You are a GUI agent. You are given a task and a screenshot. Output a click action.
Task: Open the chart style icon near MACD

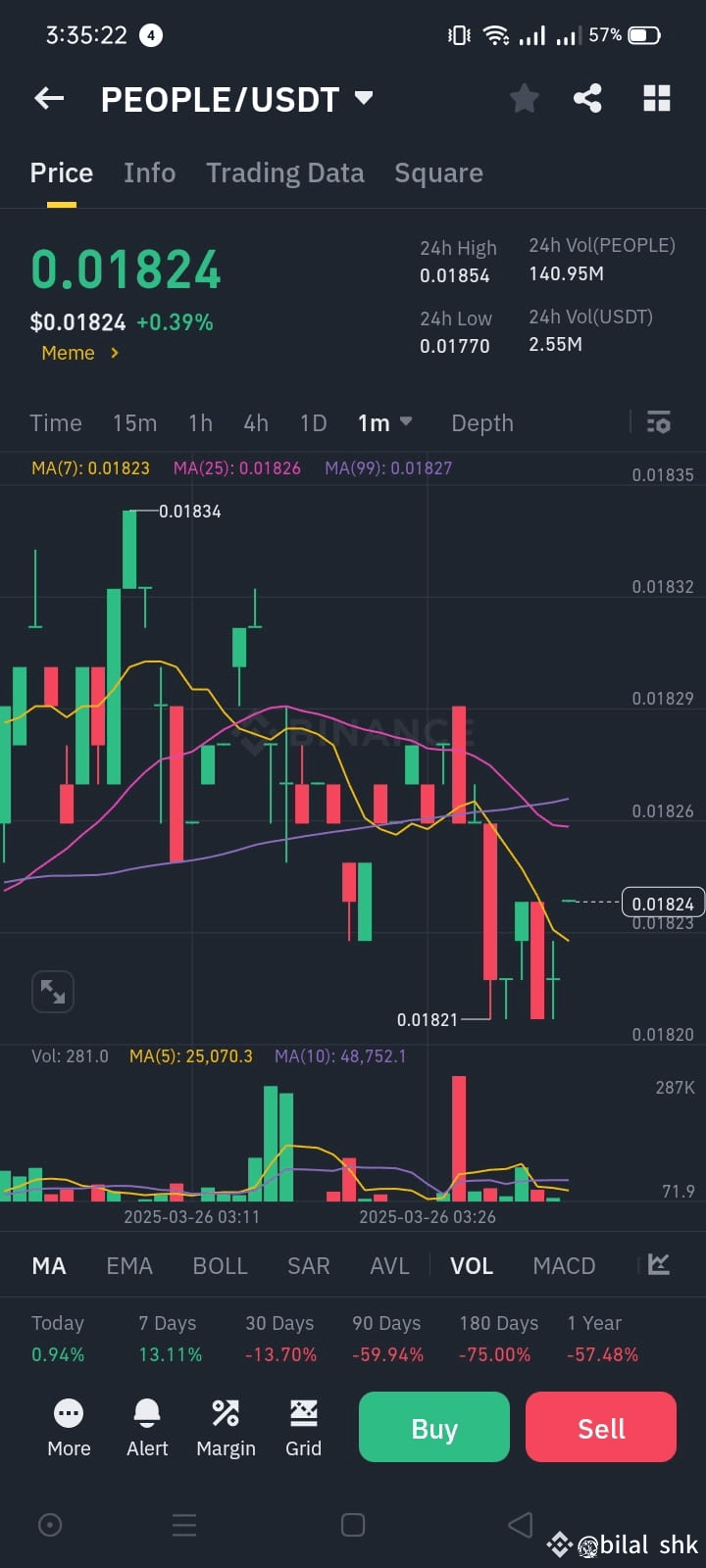point(657,1265)
